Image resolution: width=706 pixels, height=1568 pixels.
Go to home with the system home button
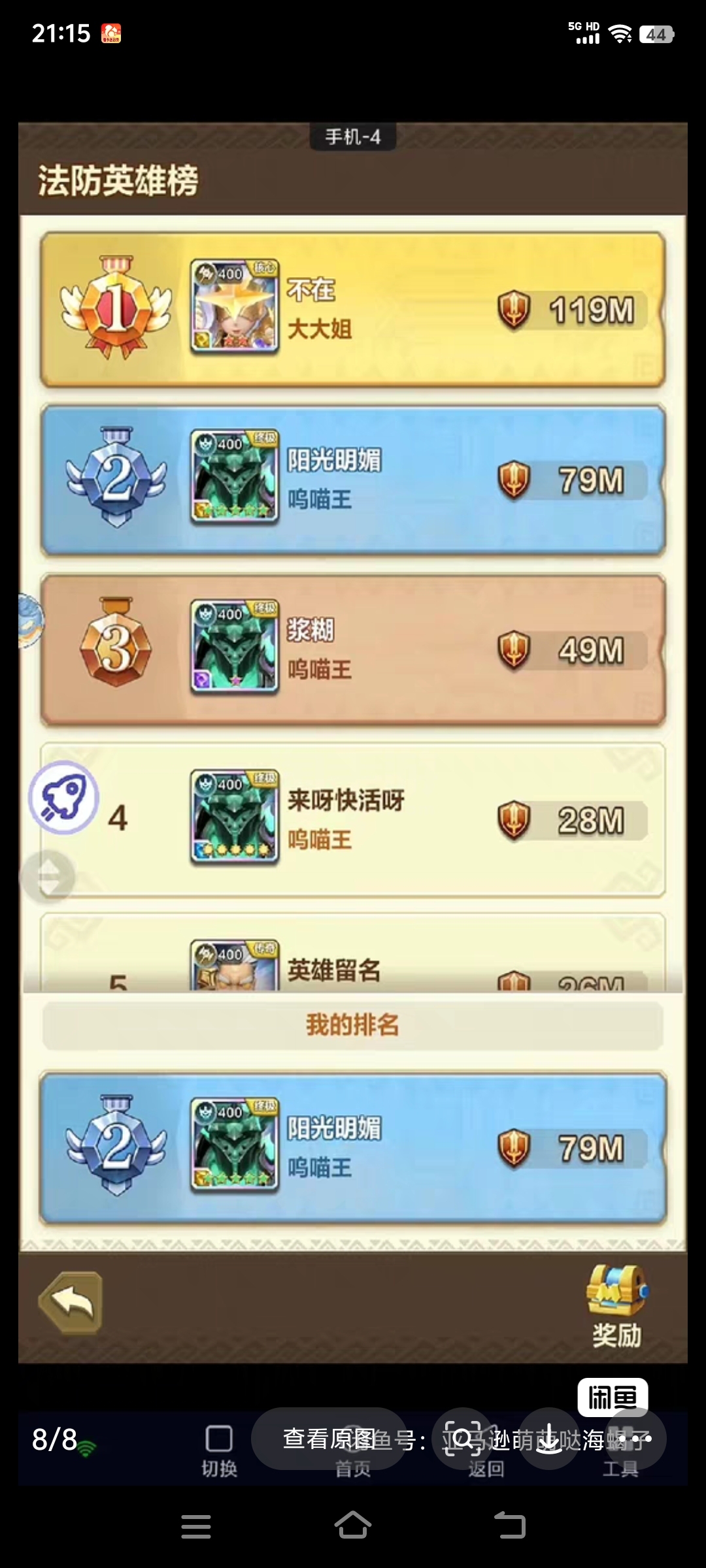[353, 1526]
